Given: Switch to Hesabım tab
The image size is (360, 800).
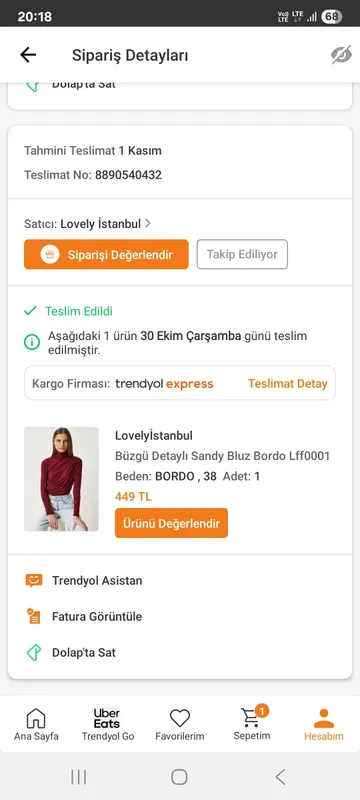Looking at the screenshot, I should tap(324, 724).
